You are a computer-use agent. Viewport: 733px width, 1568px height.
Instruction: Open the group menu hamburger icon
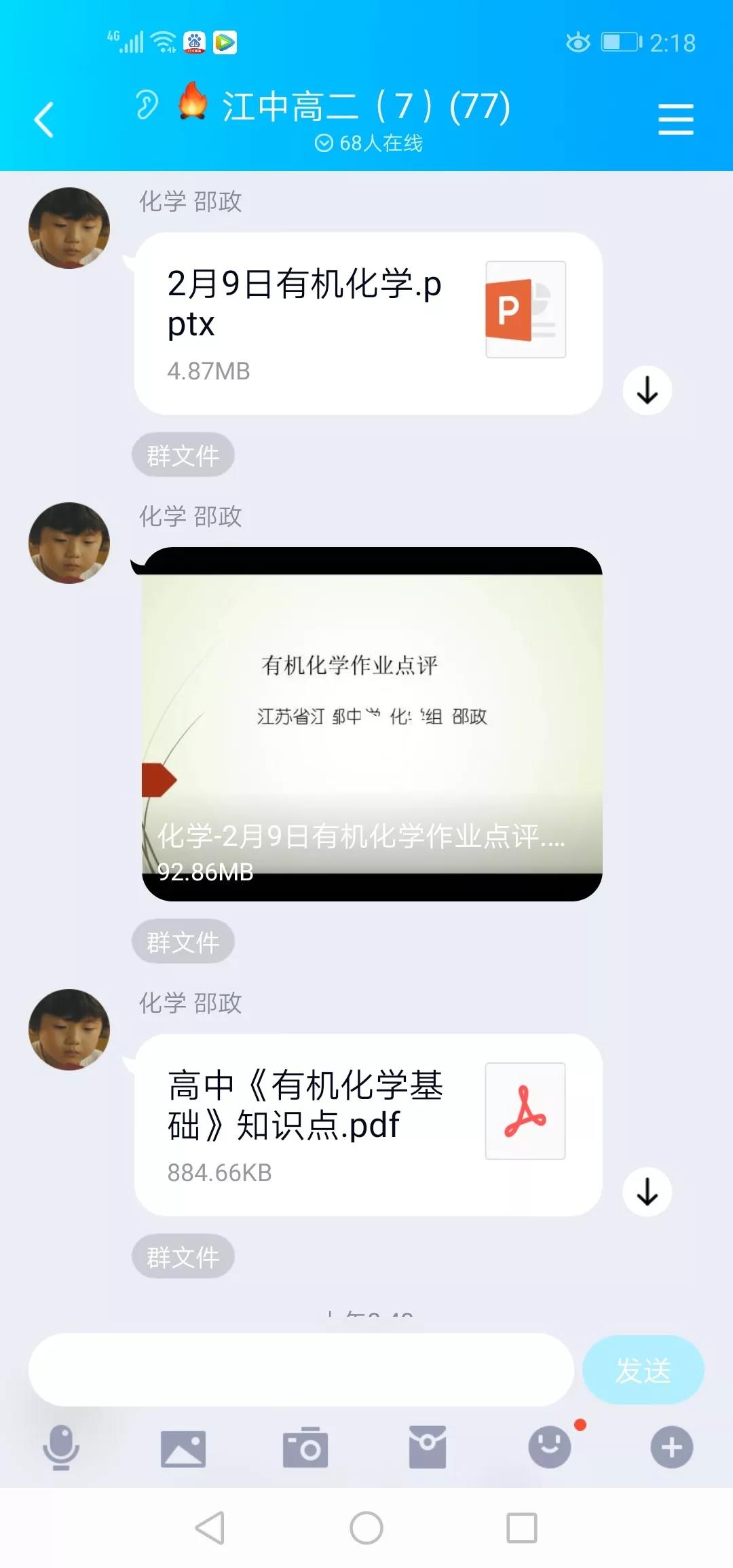coord(675,119)
